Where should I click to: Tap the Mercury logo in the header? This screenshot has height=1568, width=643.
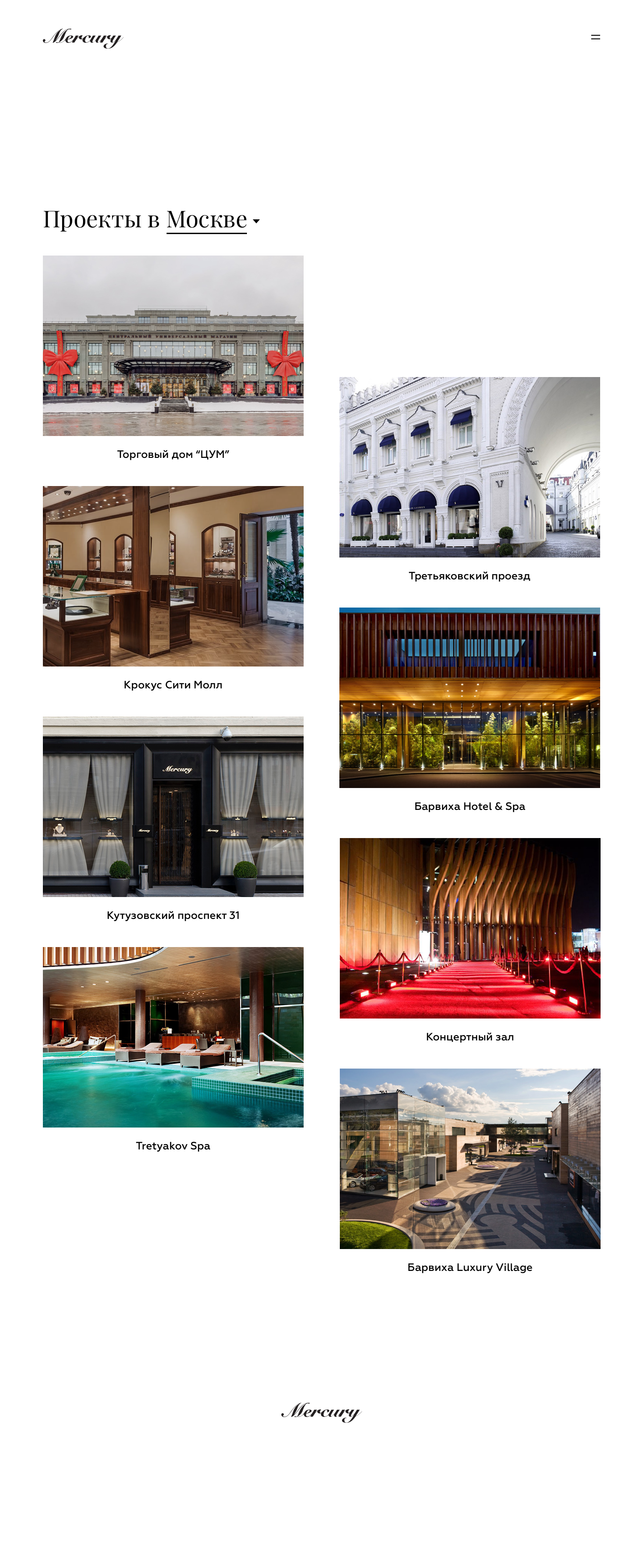point(82,38)
